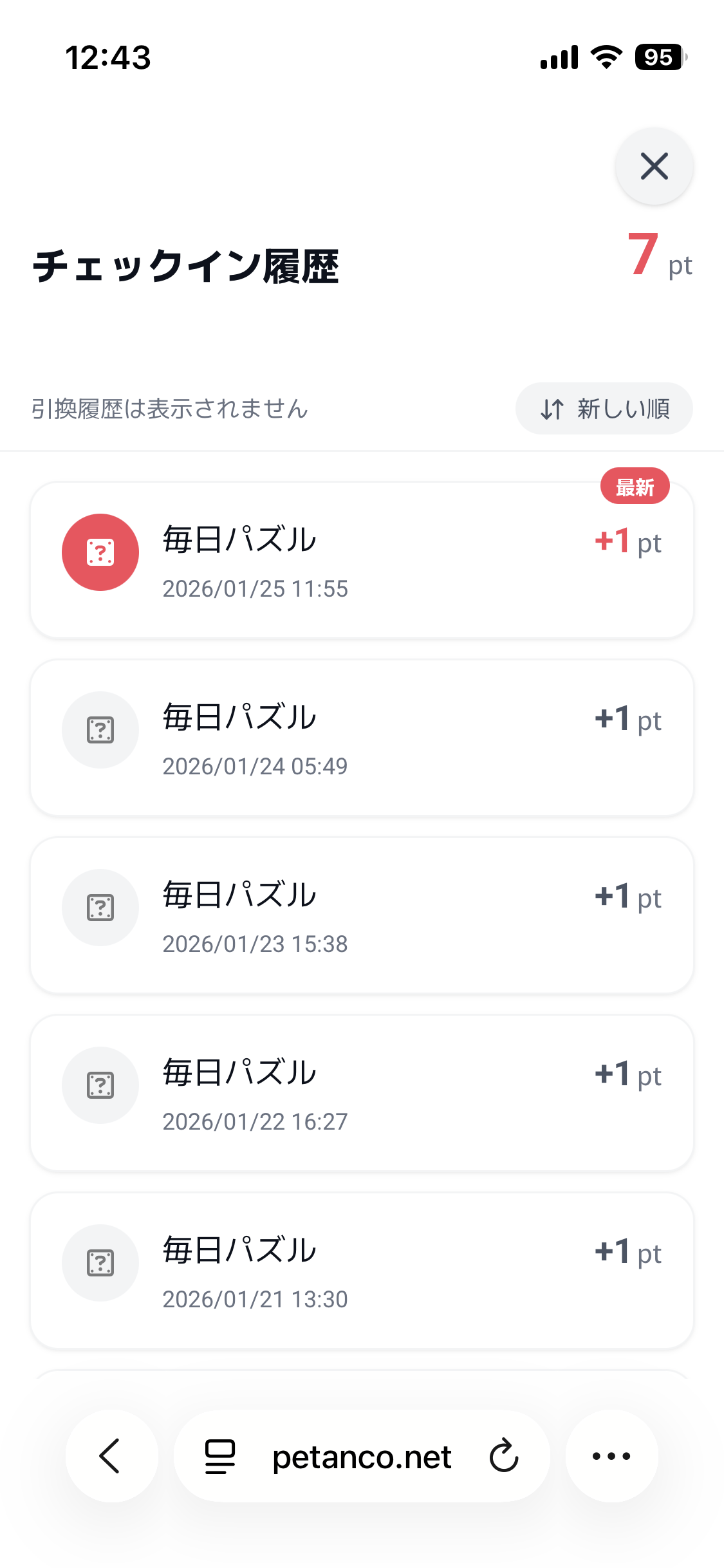The width and height of the screenshot is (724, 1568).
Task: Close the check-in history panel
Action: point(654,167)
